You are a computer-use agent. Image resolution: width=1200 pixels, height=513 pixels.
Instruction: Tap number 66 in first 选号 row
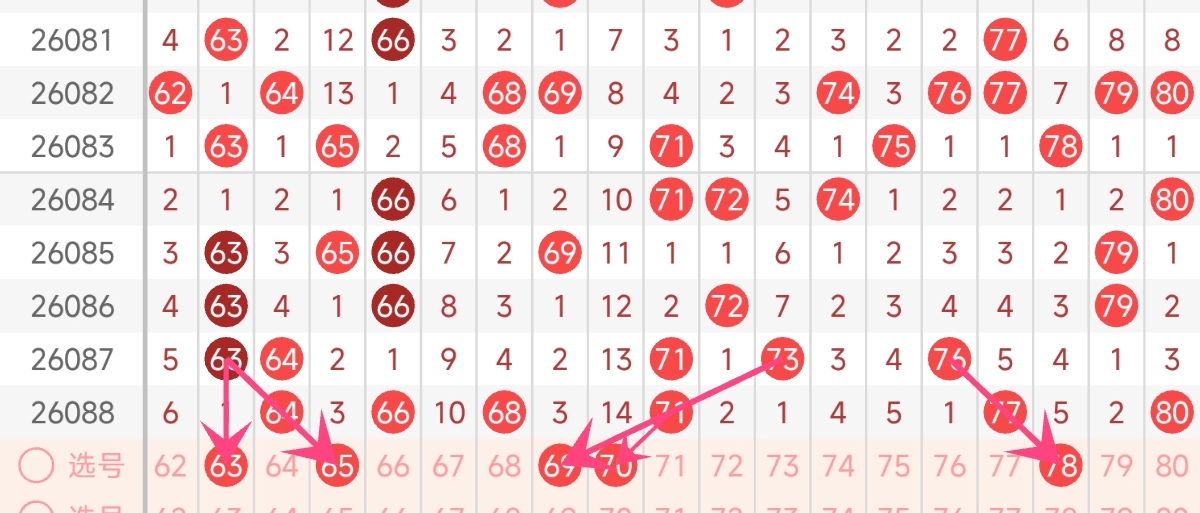(x=393, y=466)
